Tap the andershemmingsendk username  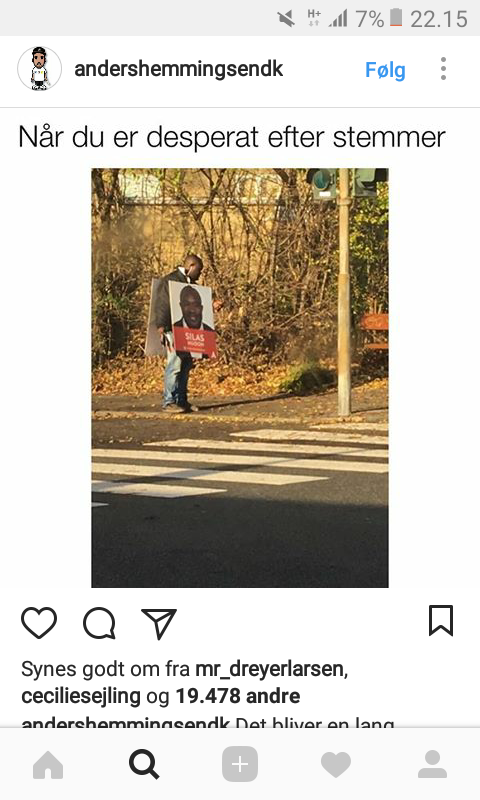pos(179,69)
